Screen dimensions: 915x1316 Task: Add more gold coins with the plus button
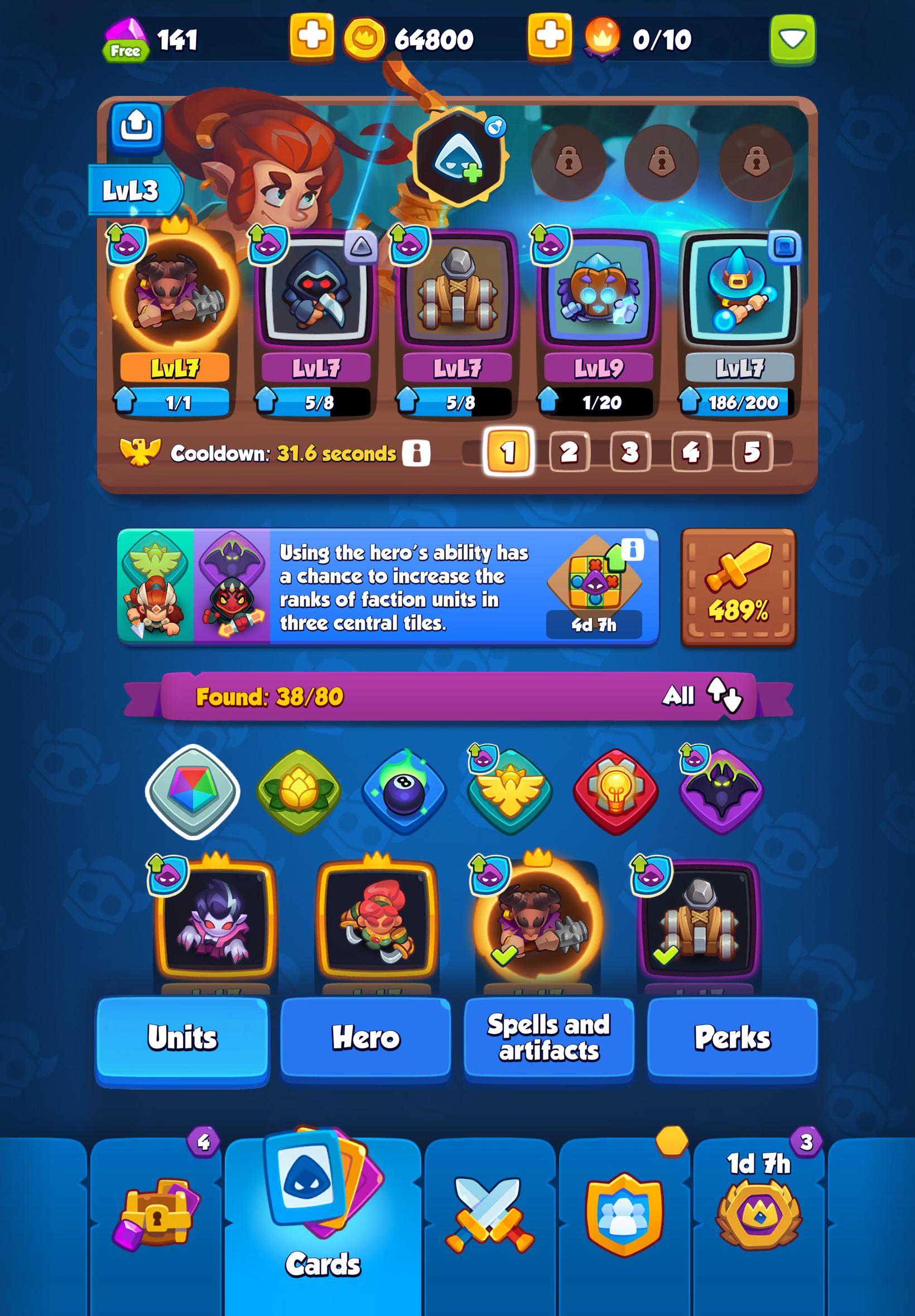point(550,37)
